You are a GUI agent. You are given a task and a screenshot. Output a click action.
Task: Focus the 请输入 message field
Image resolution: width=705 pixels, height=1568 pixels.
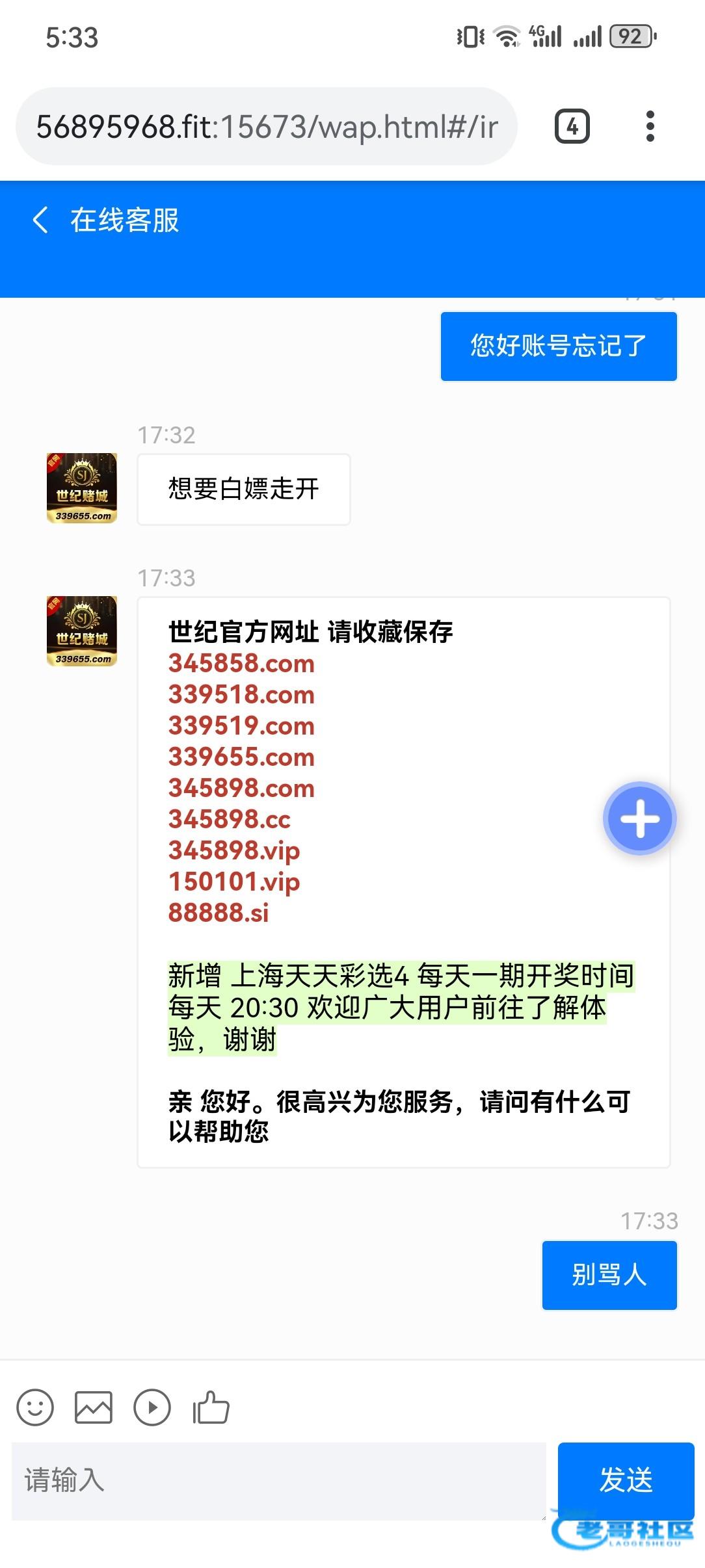[278, 1480]
